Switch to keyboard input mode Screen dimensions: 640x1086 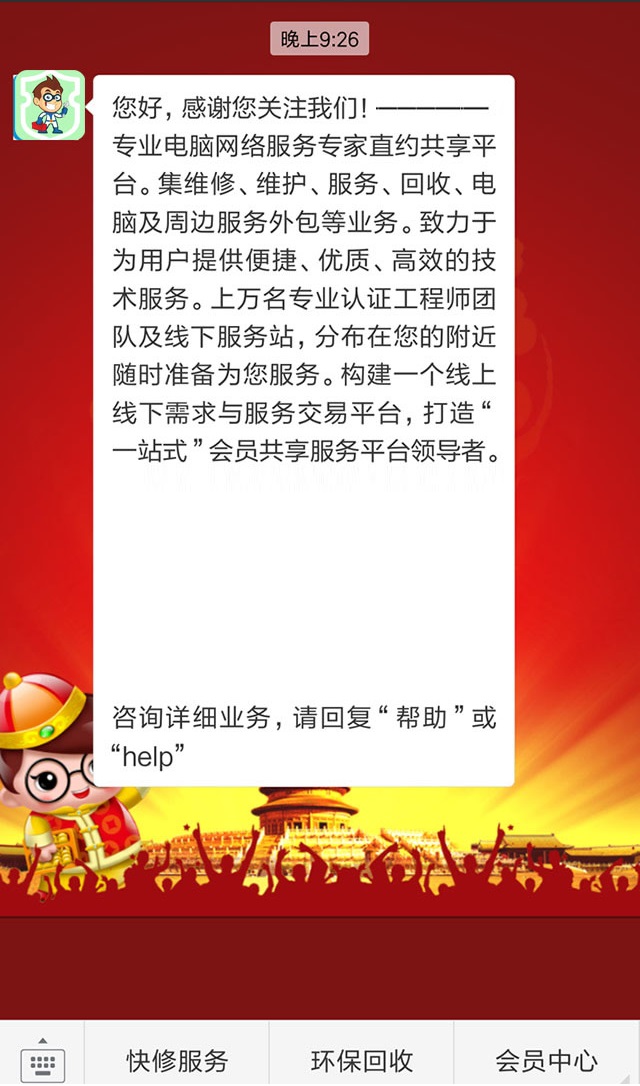coord(41,1058)
